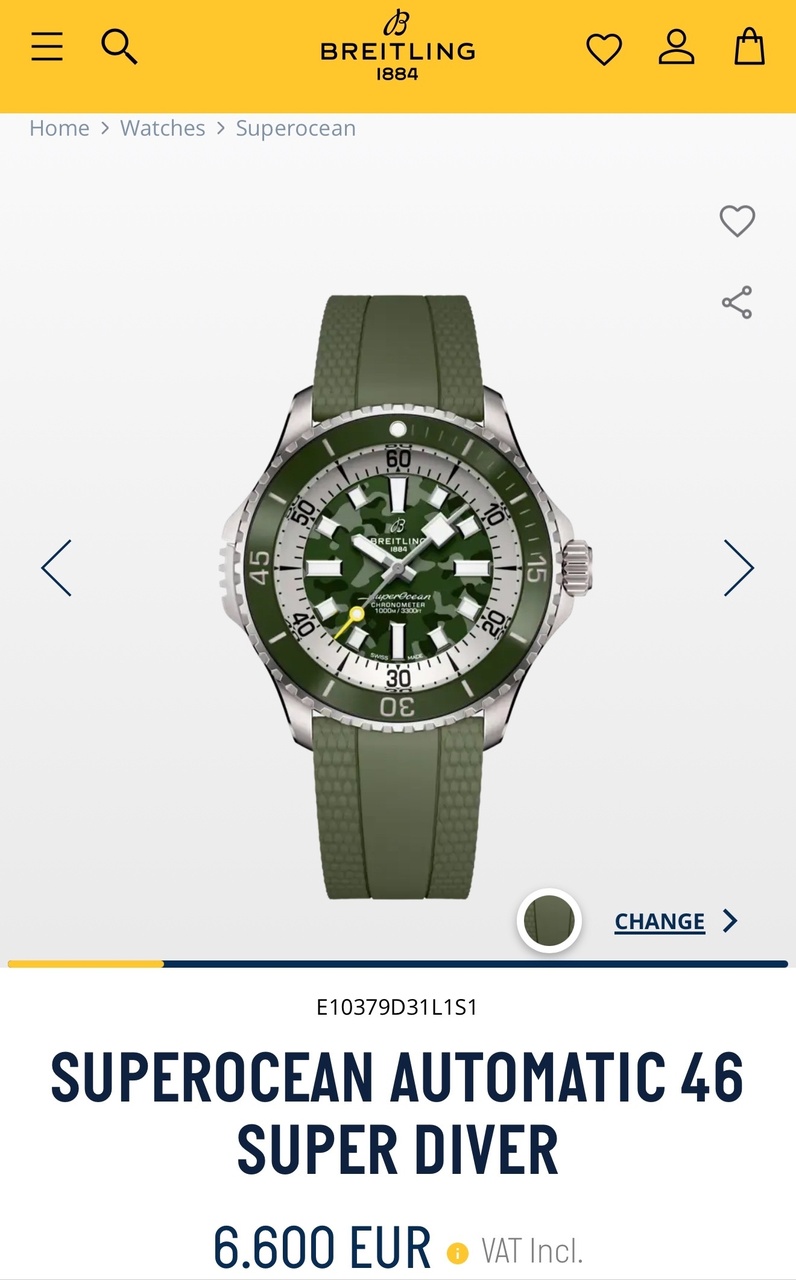The width and height of the screenshot is (796, 1280).
Task: Open the Watches breadcrumb
Action: pyautogui.click(x=162, y=128)
